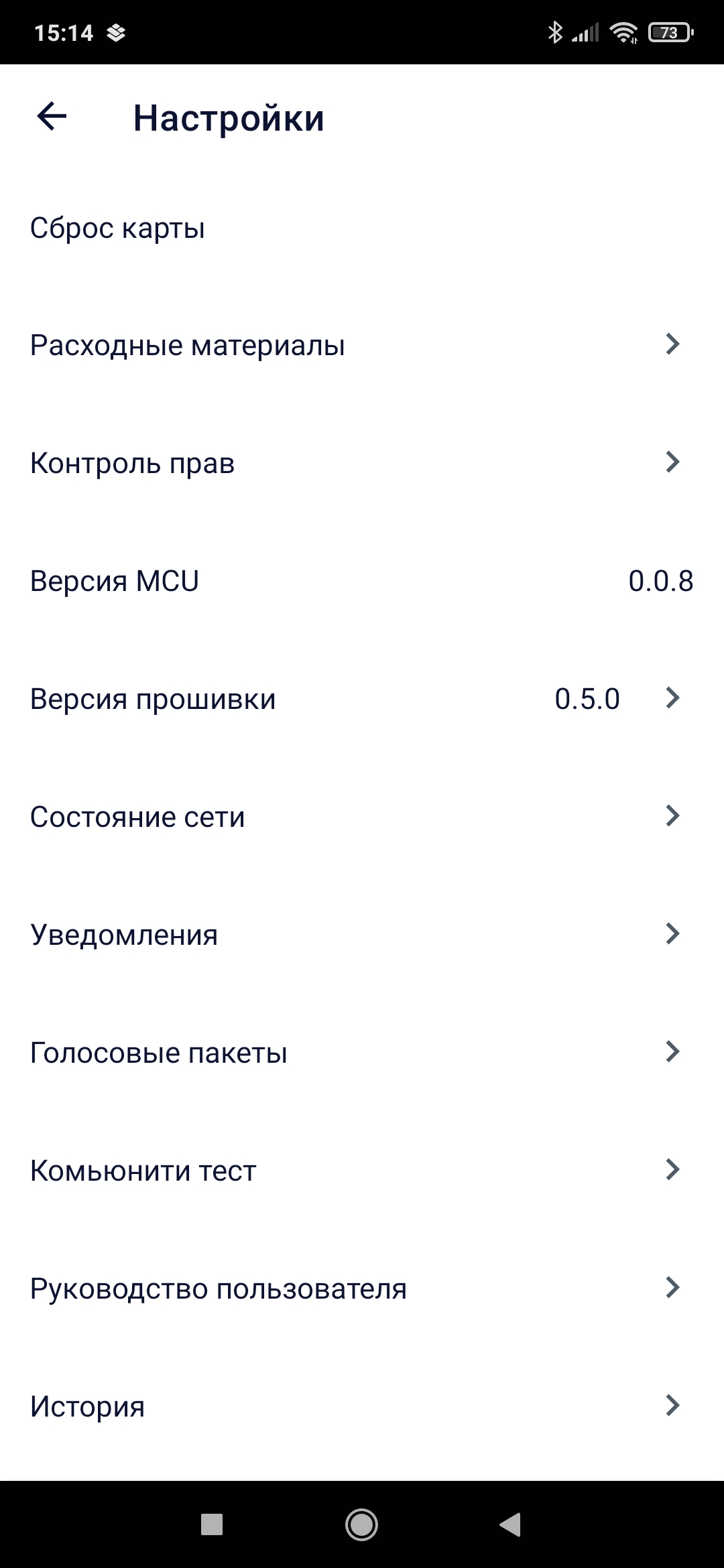Image resolution: width=724 pixels, height=1568 pixels.
Task: Open recent apps with the square button
Action: coord(212,1524)
